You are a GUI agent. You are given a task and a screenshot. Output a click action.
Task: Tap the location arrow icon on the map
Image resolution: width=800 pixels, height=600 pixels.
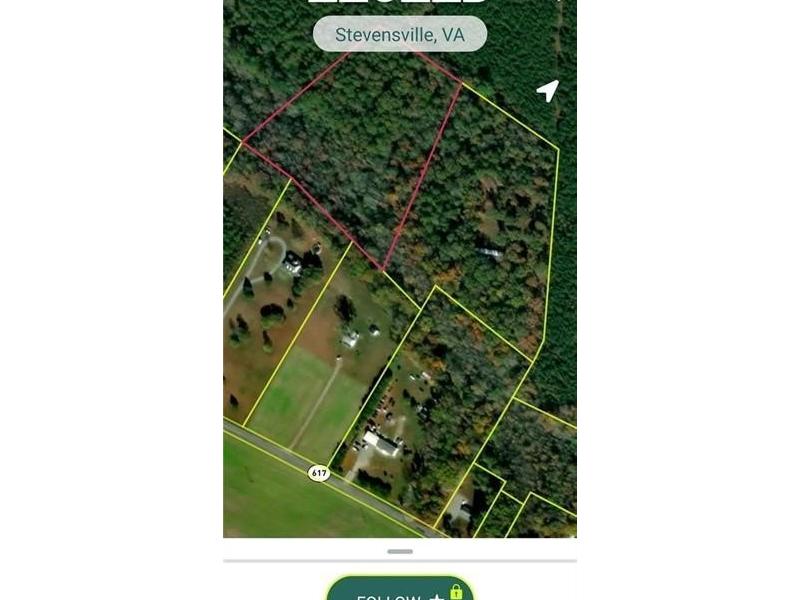point(547,91)
